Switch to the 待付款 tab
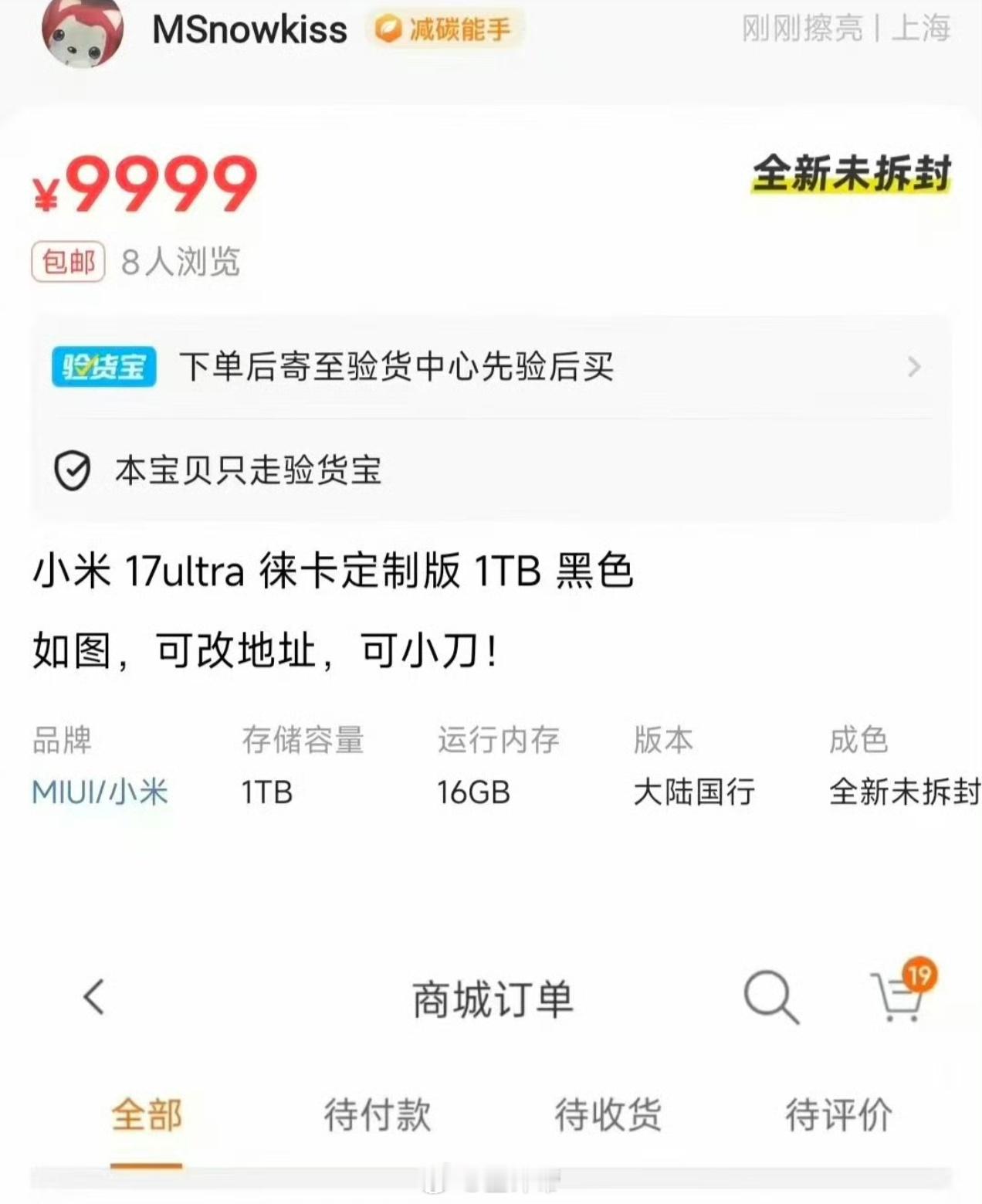982x1204 pixels. (379, 1113)
